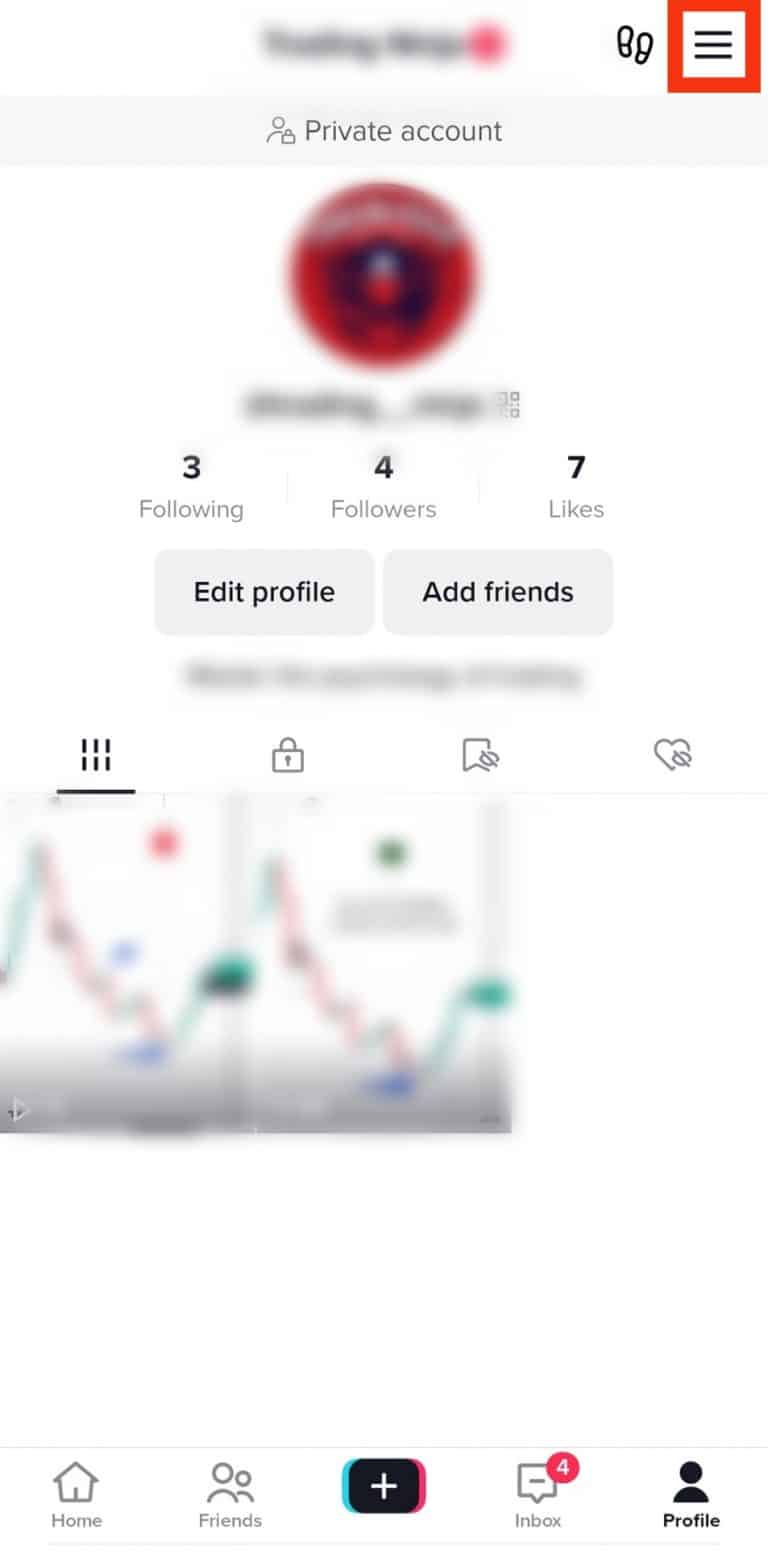The height and width of the screenshot is (1558, 768).
Task: Tap the Create button to post a video
Action: pos(384,1486)
